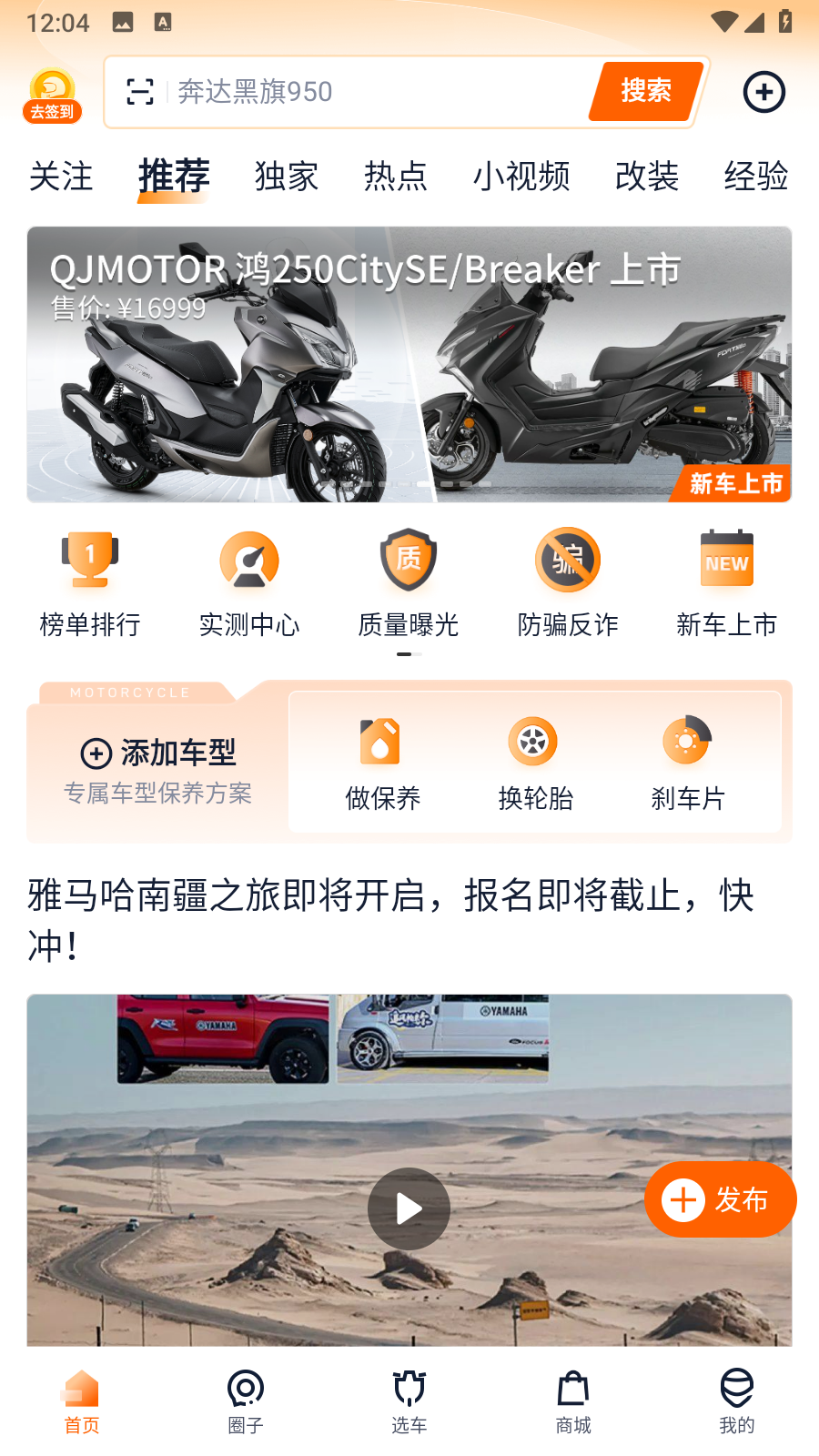Tap the search field showing 奔达黑旗950
The height and width of the screenshot is (1456, 819).
[x=364, y=92]
